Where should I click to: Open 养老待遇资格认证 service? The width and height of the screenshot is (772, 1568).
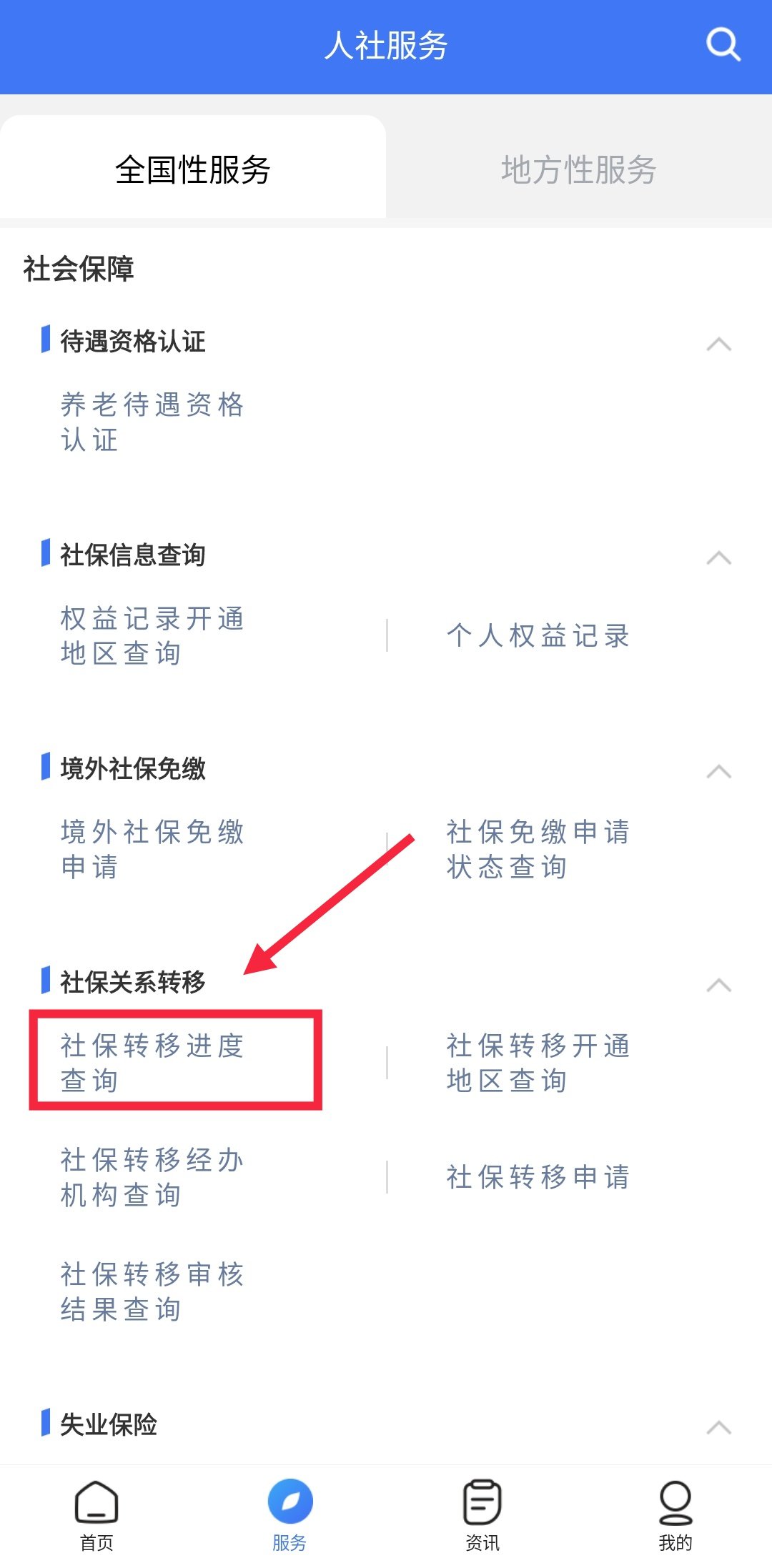(x=152, y=422)
